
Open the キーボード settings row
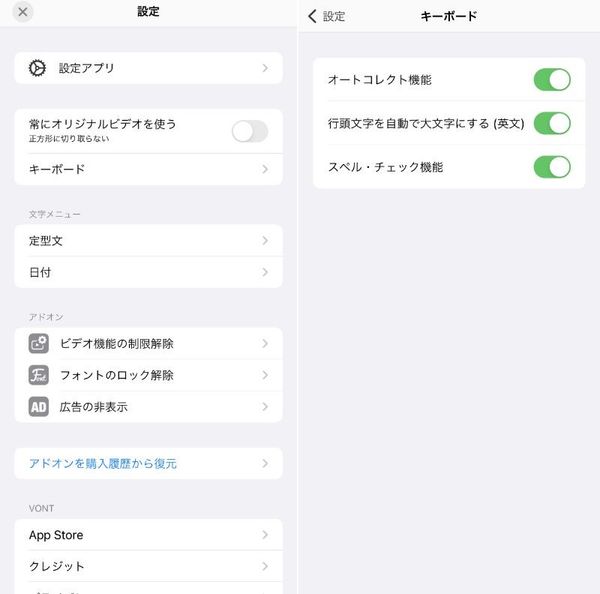pyautogui.click(x=148, y=169)
